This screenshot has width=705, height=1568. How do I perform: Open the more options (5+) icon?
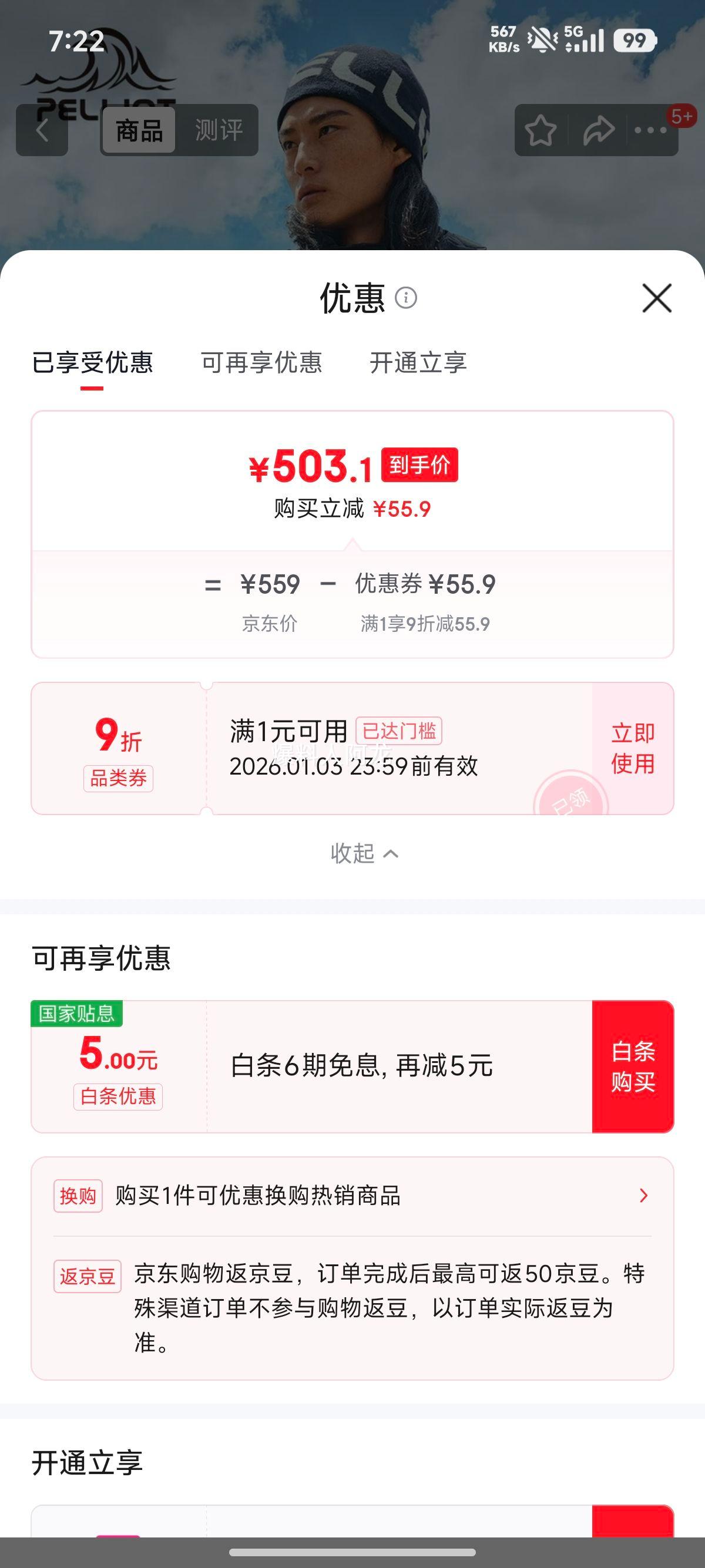tap(650, 129)
